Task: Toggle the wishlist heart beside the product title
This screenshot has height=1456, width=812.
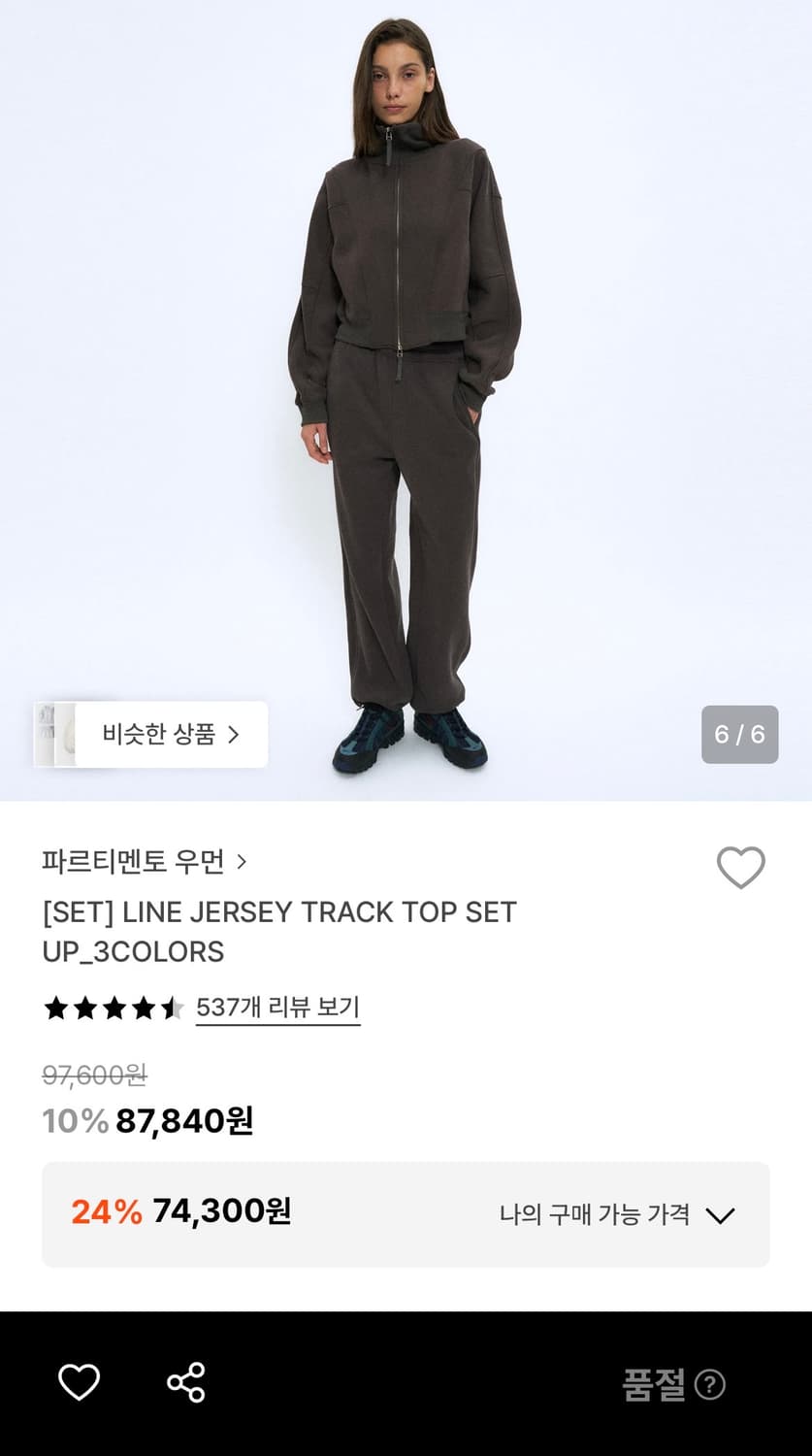Action: pyautogui.click(x=742, y=869)
